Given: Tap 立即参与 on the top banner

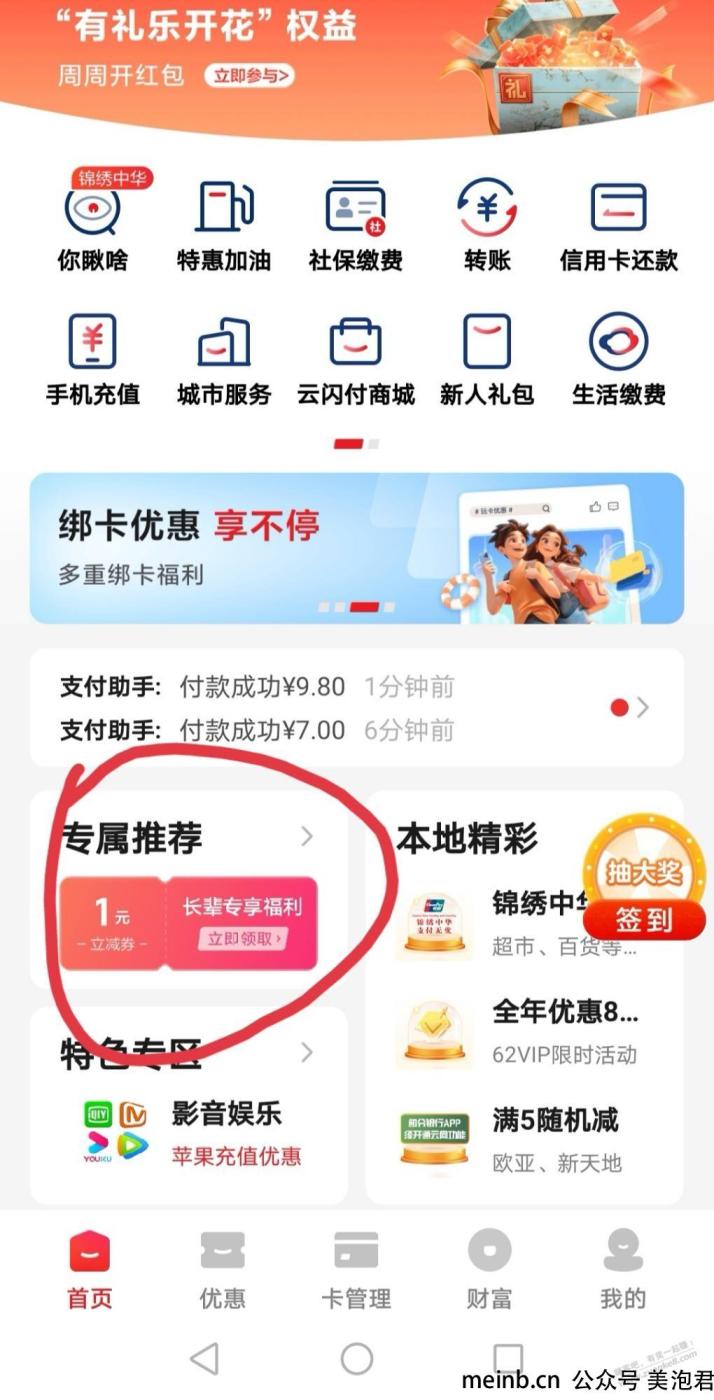Looking at the screenshot, I should coord(248,75).
